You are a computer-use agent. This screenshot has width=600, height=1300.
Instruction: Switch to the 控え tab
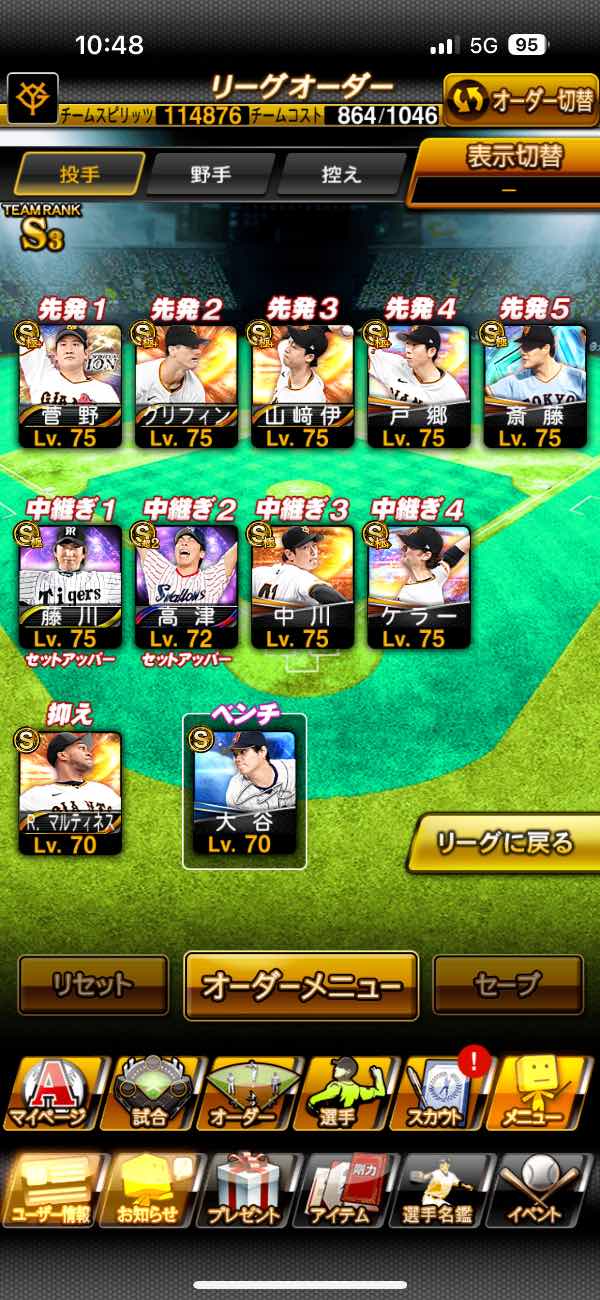(340, 174)
